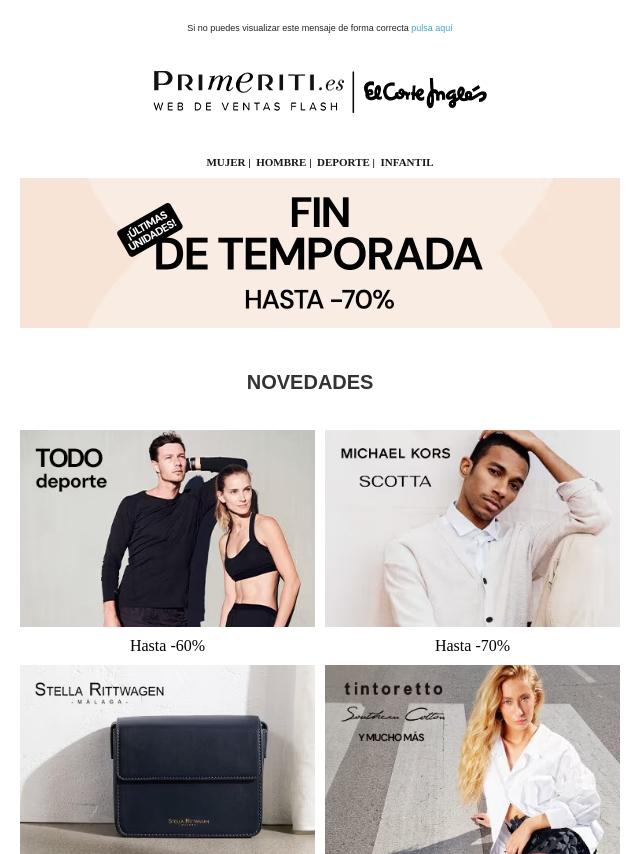Open the Todo deporte sale tile
This screenshot has width=640, height=854.
[x=167, y=528]
